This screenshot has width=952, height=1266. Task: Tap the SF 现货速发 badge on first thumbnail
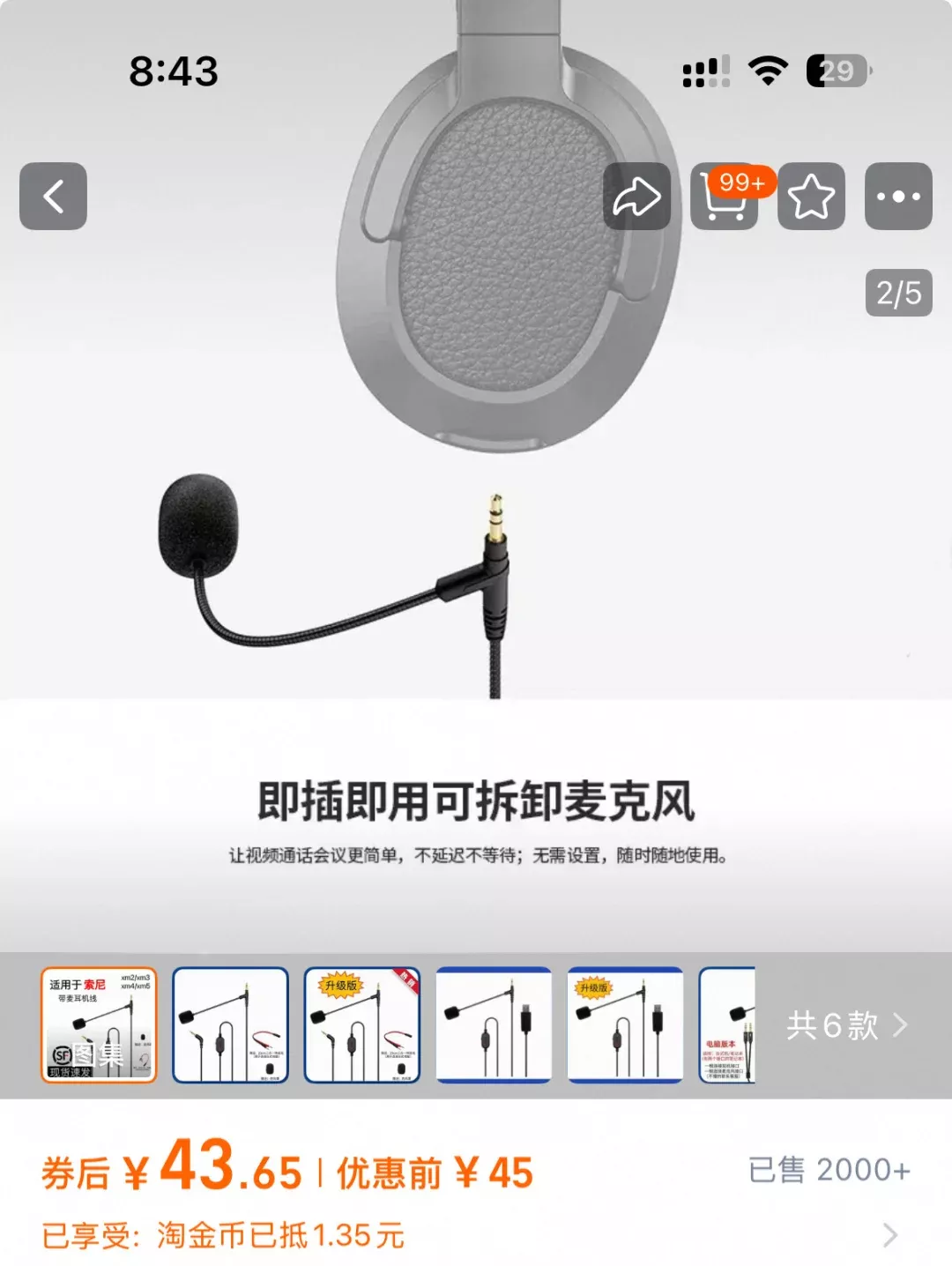[69, 1062]
